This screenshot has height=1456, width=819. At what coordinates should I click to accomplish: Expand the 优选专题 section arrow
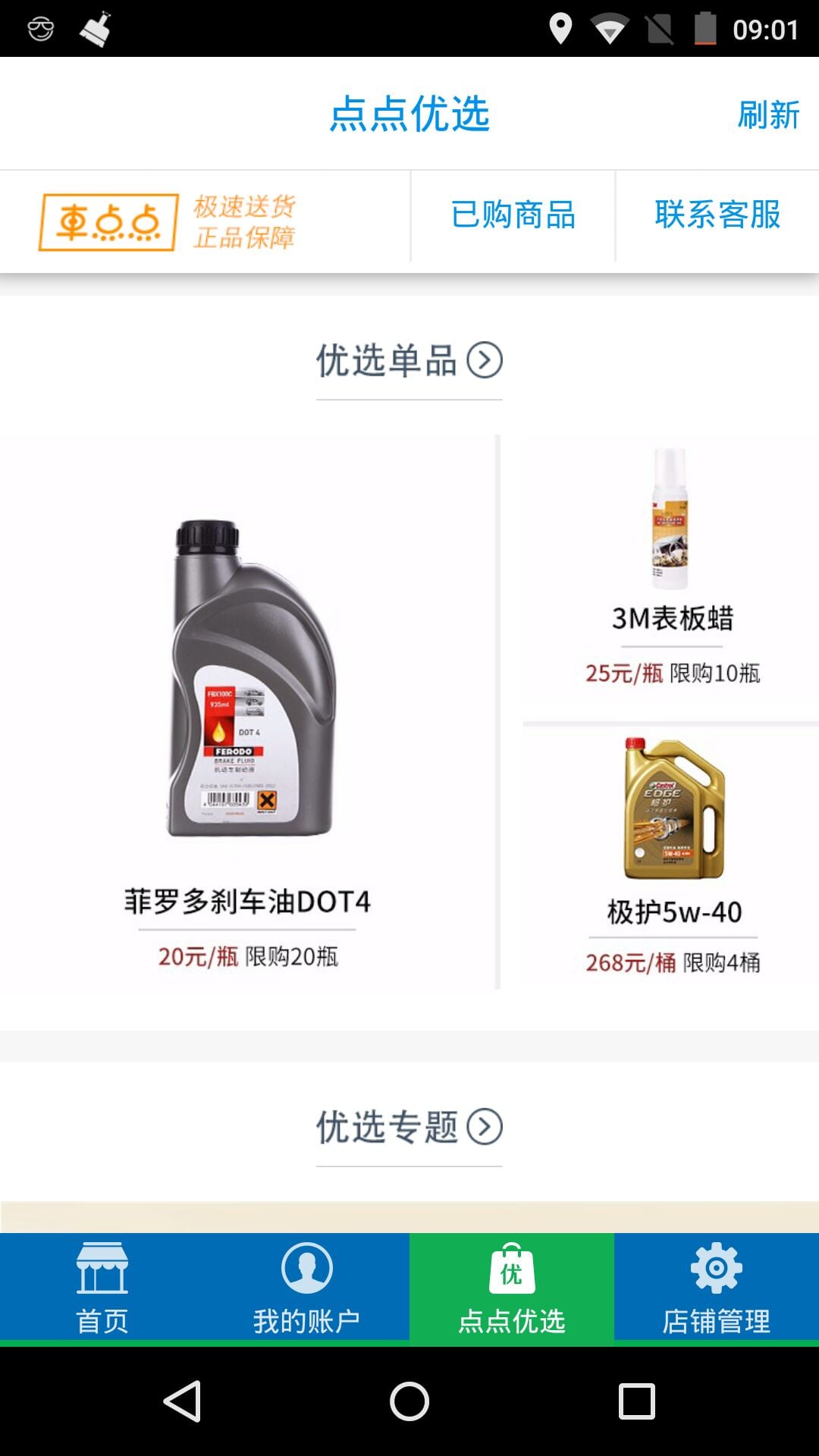click(x=485, y=1127)
